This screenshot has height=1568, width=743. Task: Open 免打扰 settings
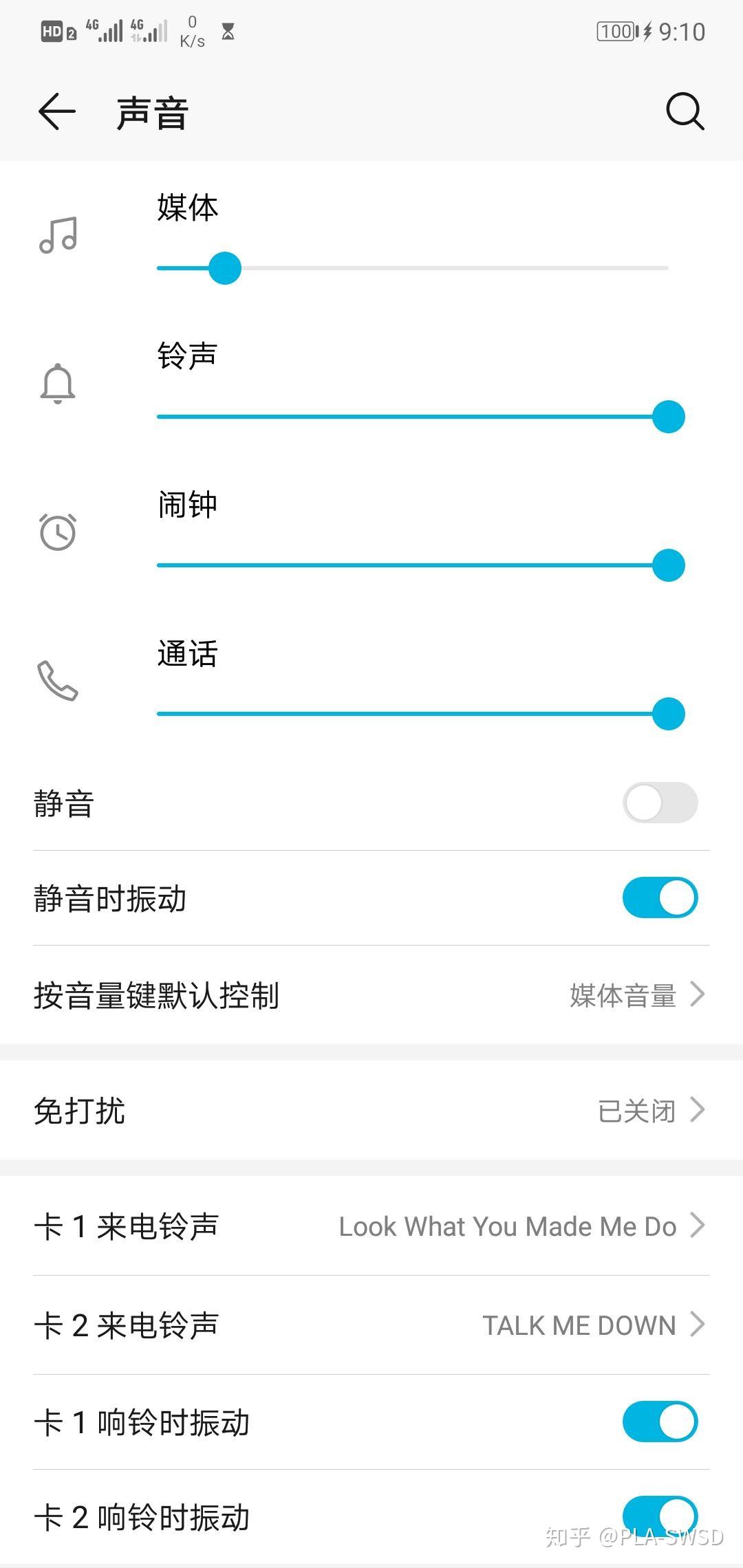point(371,1110)
